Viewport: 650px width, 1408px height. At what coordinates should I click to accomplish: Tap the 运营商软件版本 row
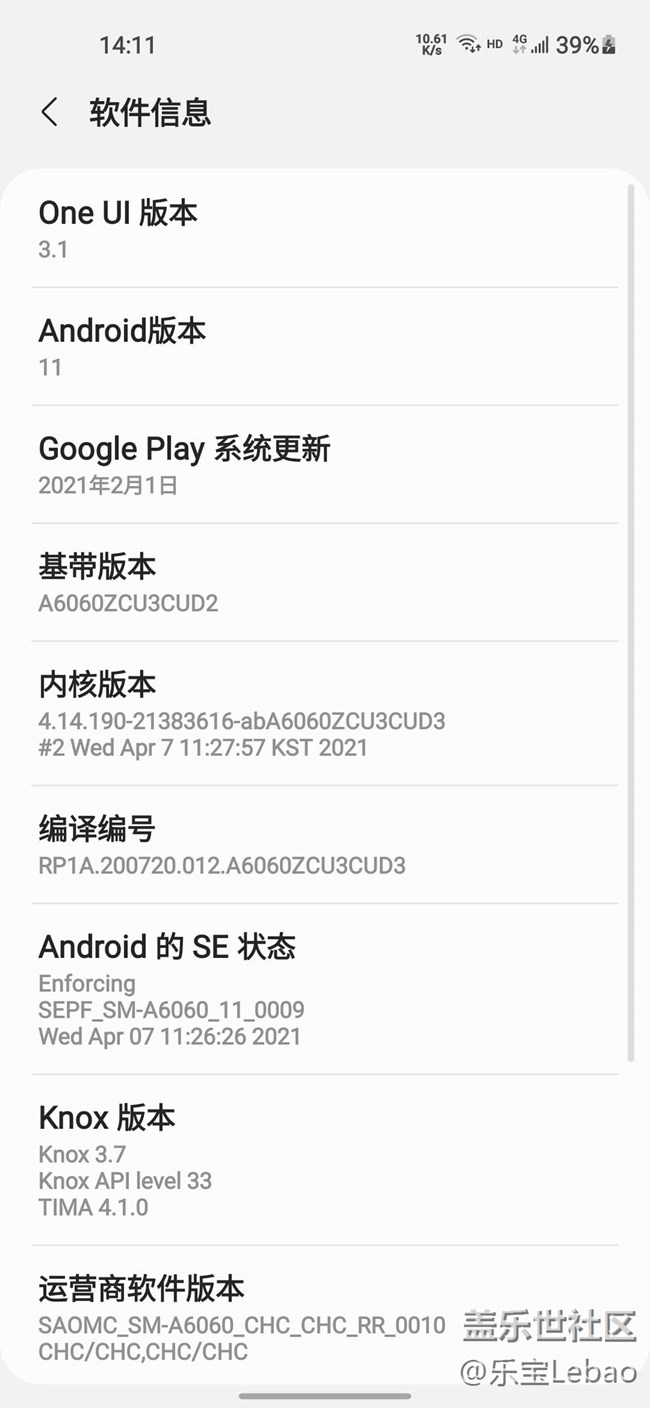(324, 1318)
